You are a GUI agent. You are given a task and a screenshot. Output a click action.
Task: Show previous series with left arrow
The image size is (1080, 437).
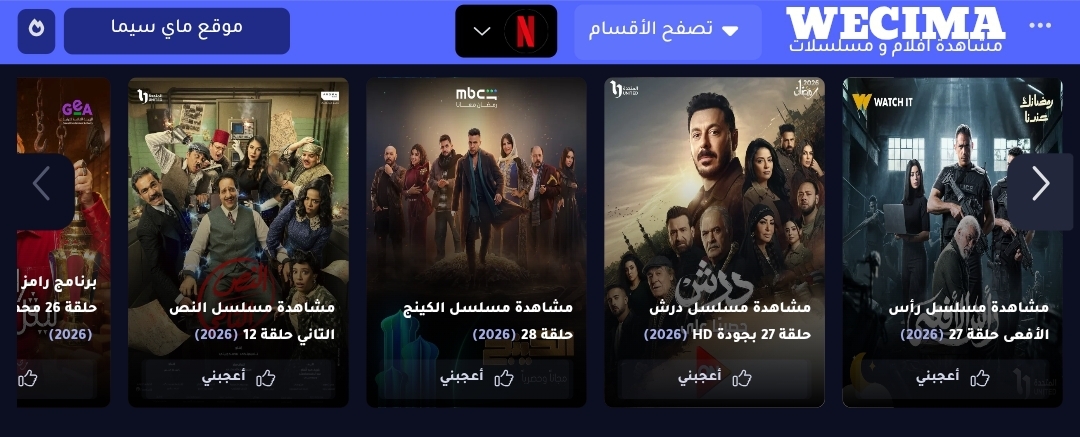pos(42,184)
